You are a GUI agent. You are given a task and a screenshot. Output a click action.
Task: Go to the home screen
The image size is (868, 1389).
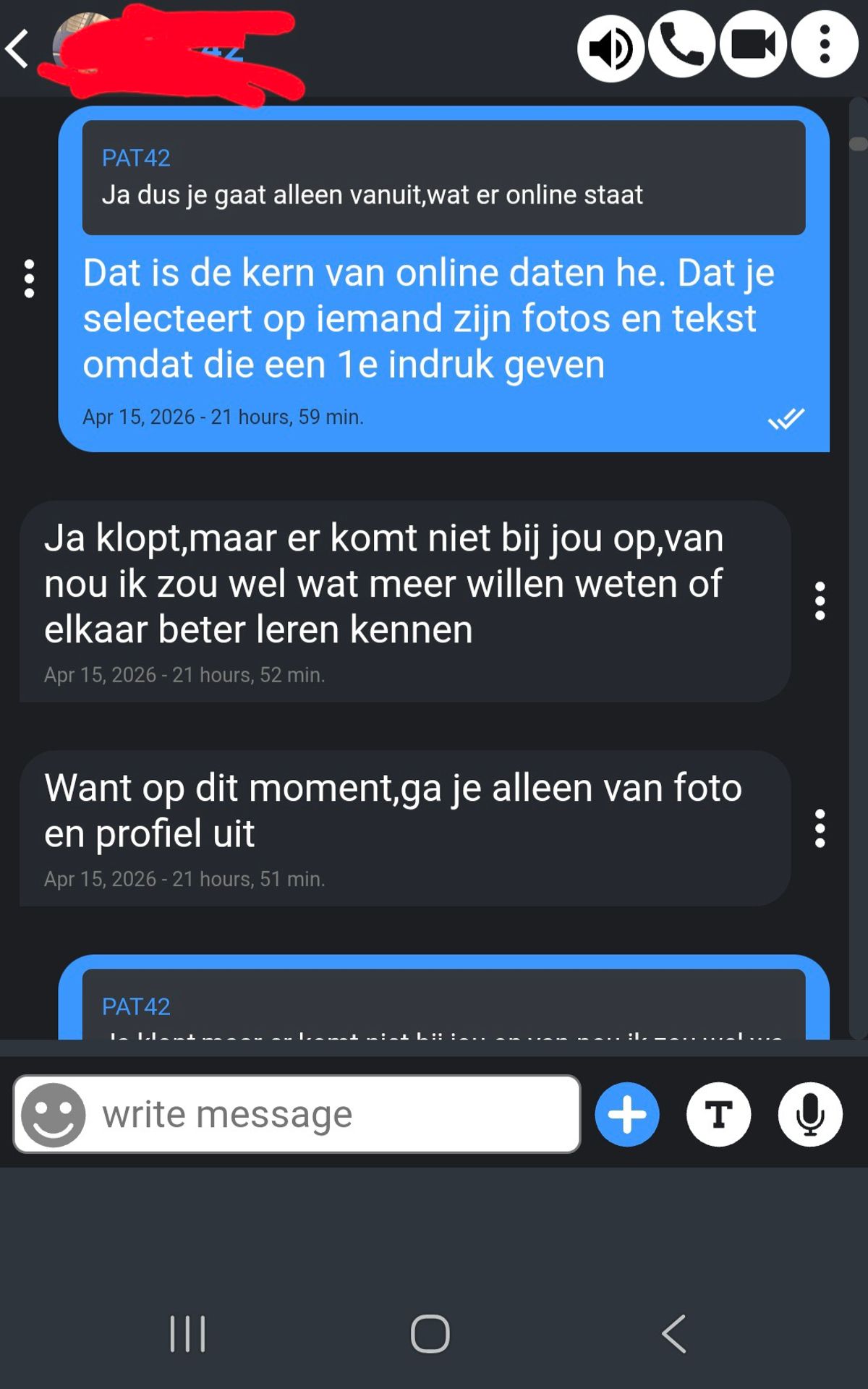430,1333
